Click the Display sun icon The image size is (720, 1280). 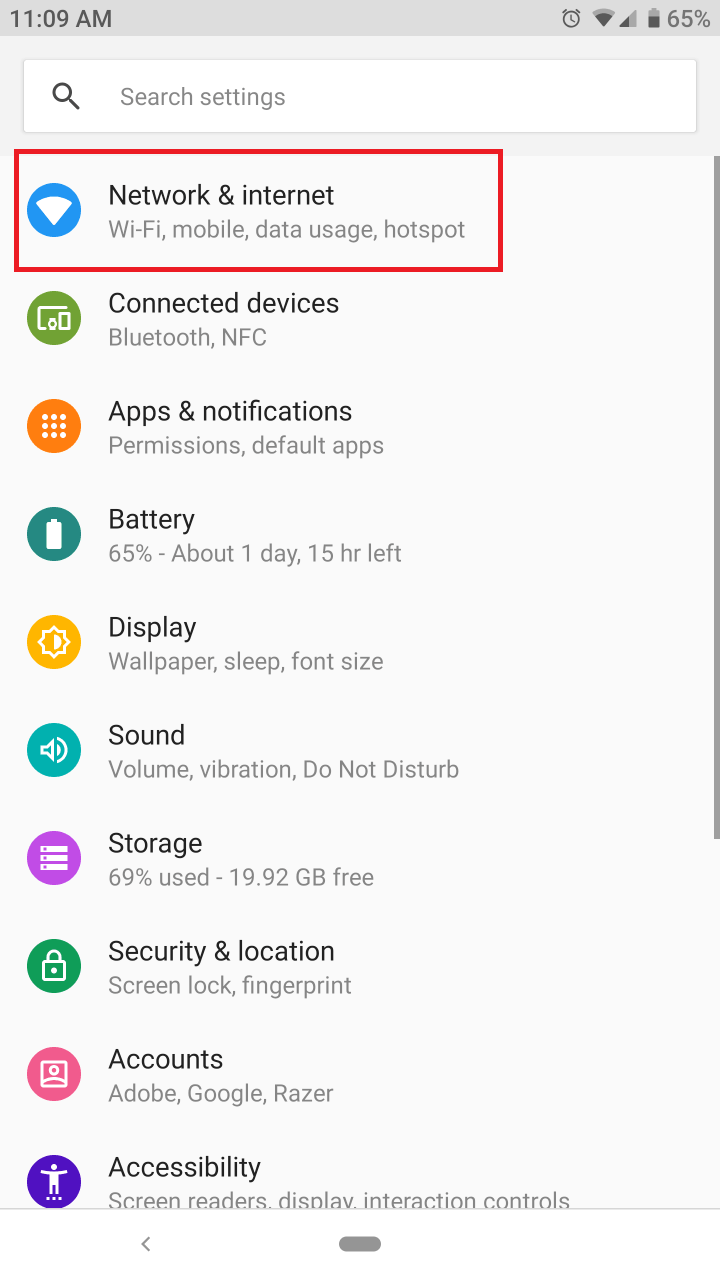[x=54, y=642]
